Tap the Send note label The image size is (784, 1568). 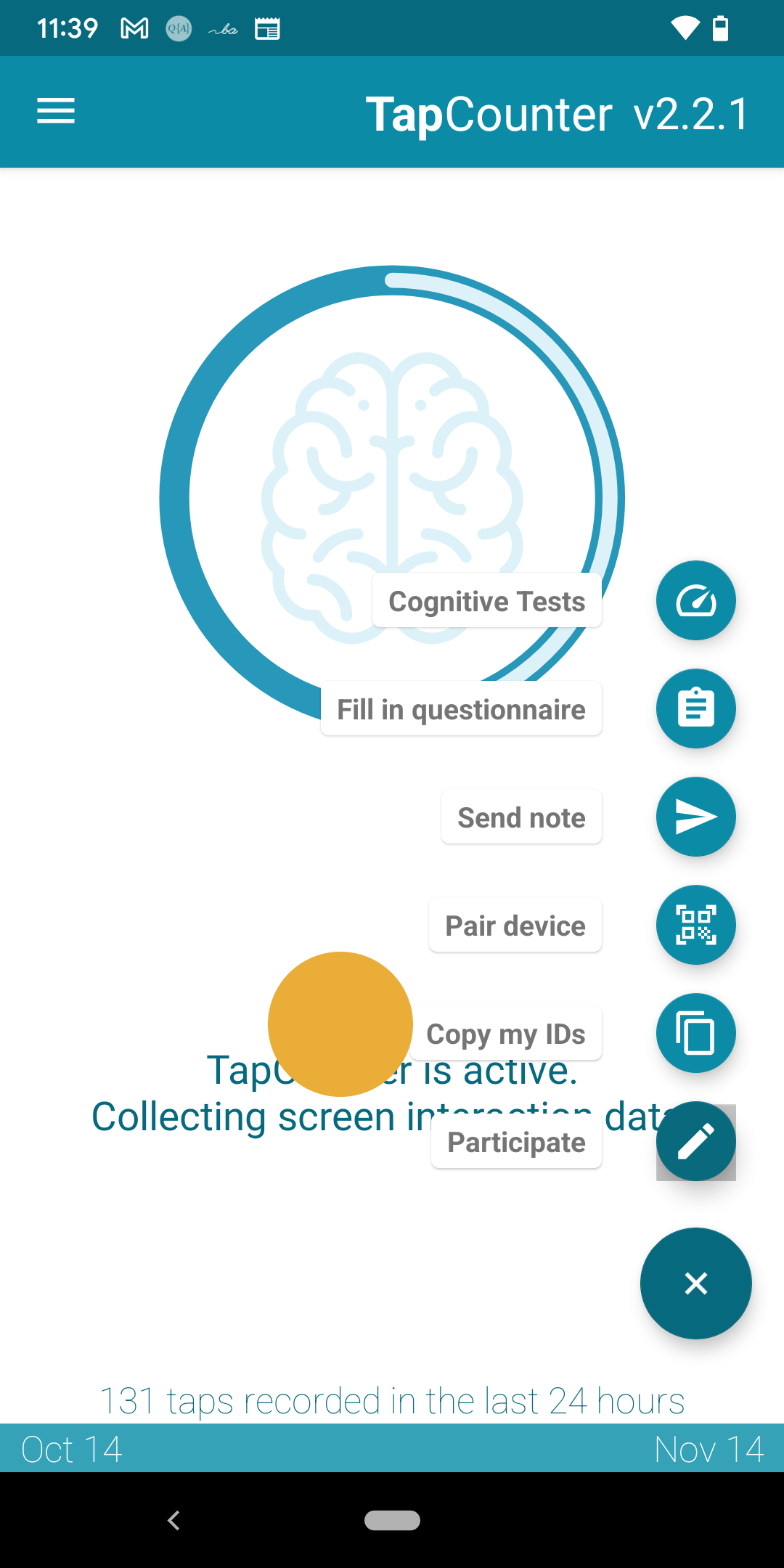click(x=521, y=817)
